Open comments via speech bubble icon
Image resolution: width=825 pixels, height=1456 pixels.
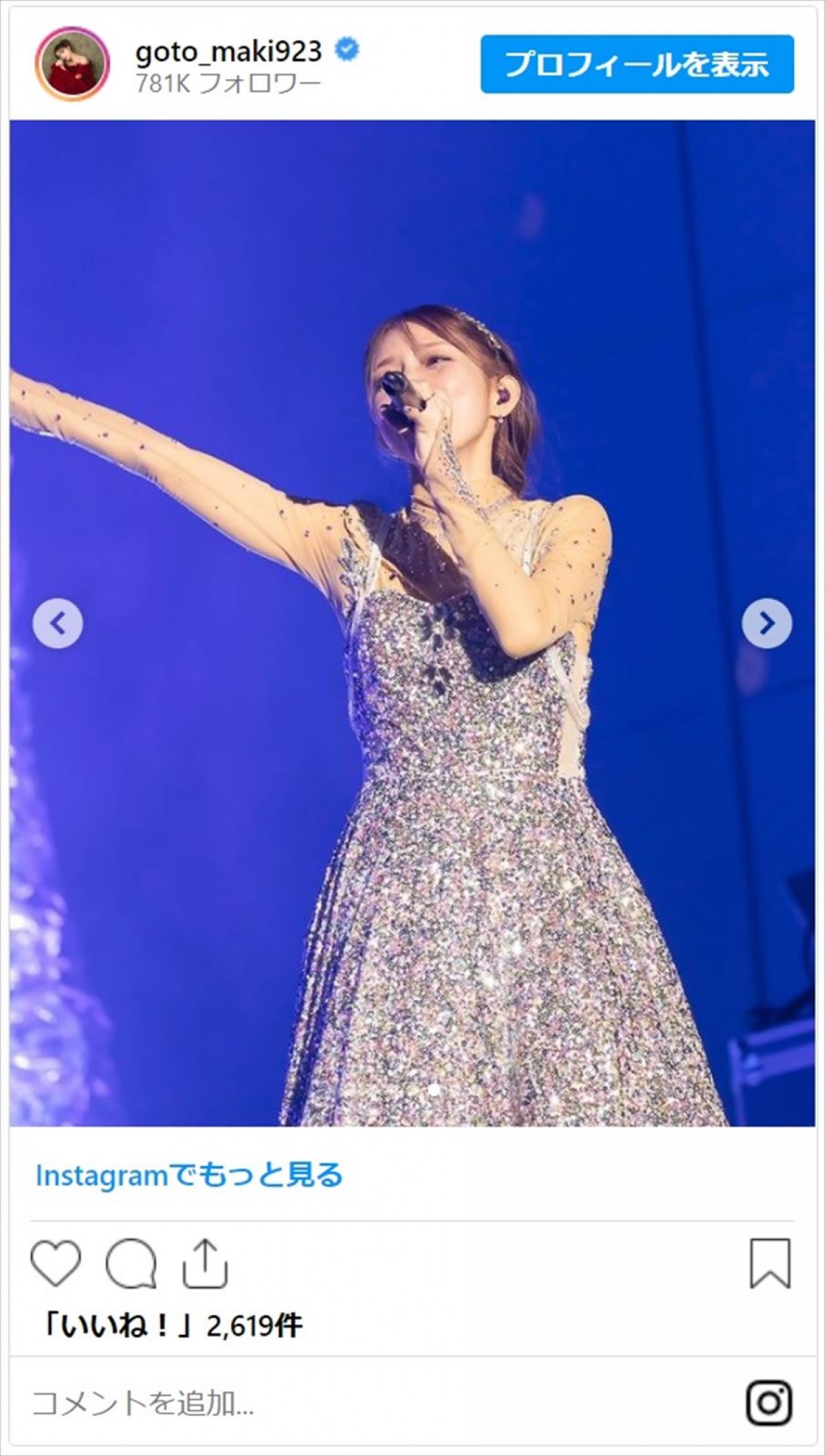tap(131, 1263)
